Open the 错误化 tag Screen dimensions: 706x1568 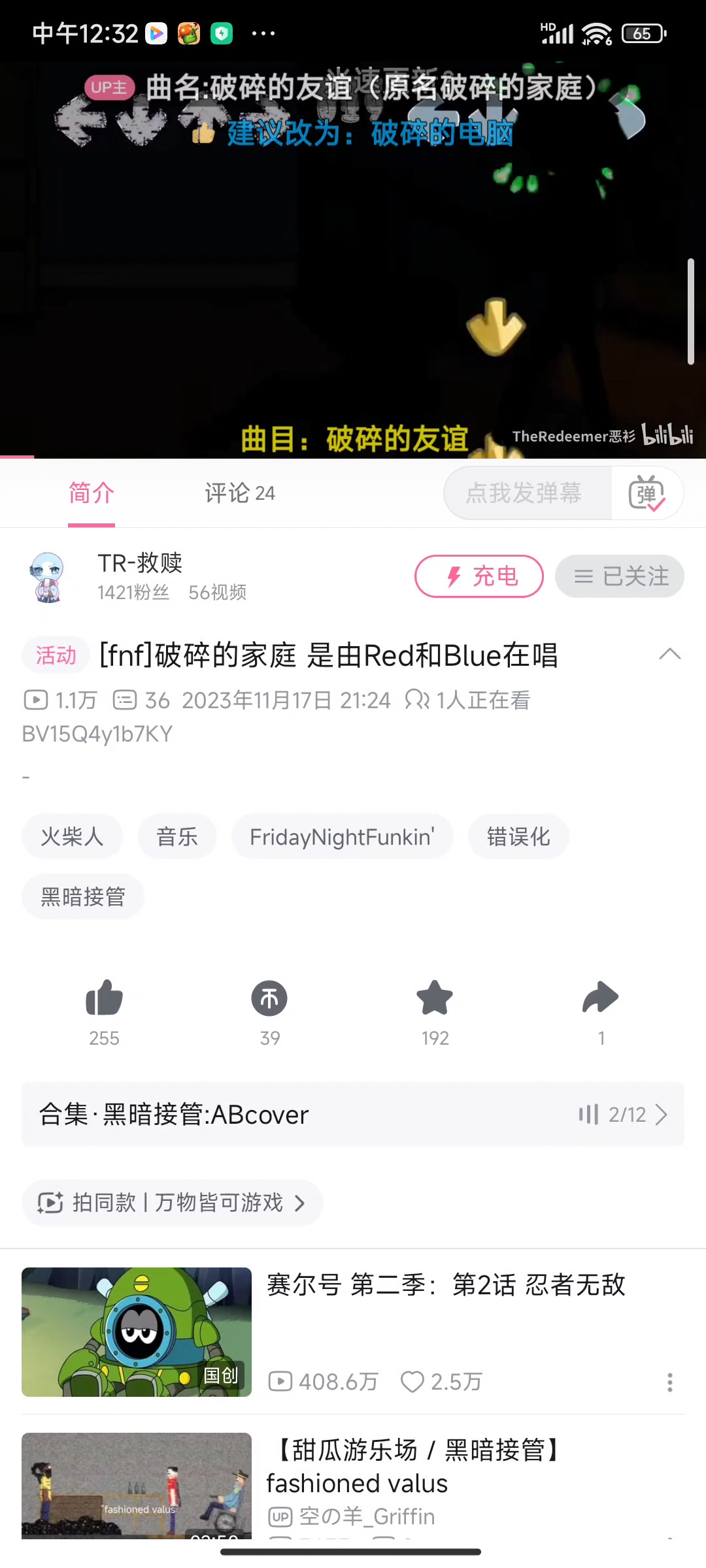(x=518, y=836)
